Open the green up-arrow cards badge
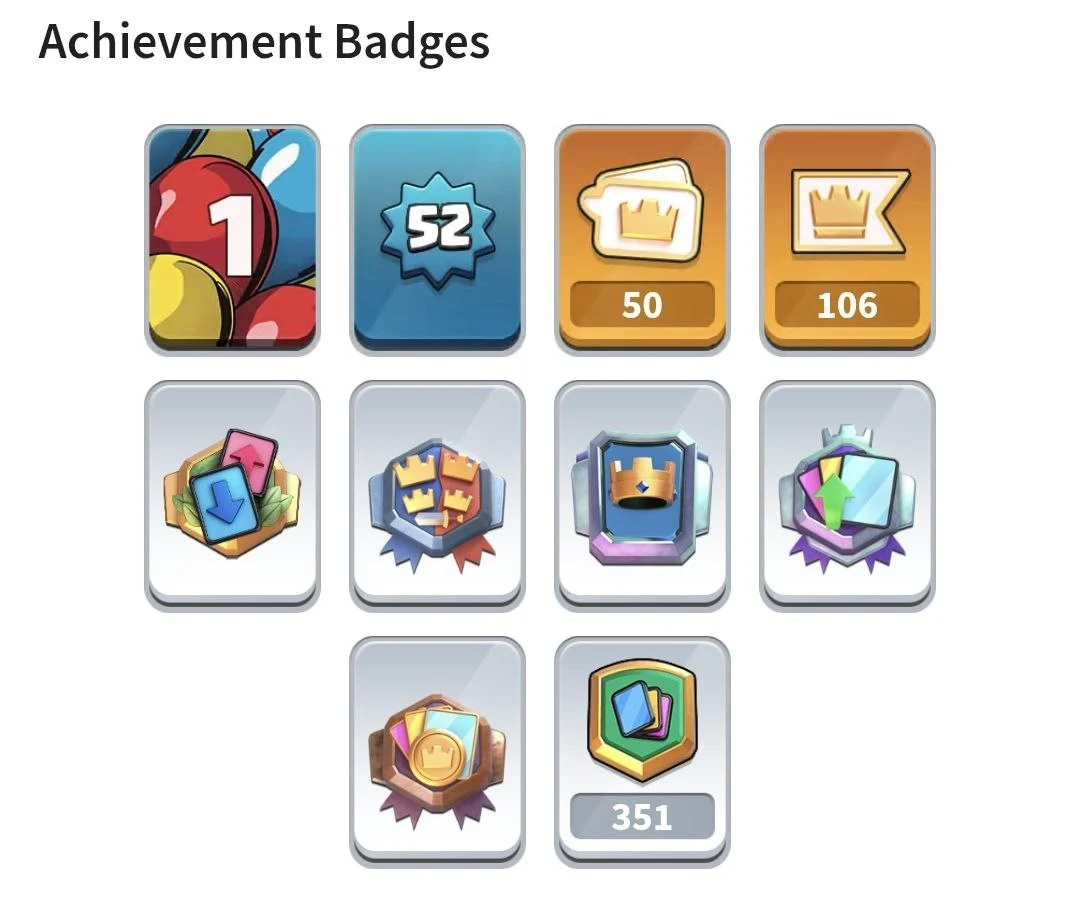The width and height of the screenshot is (1080, 915). (x=847, y=494)
